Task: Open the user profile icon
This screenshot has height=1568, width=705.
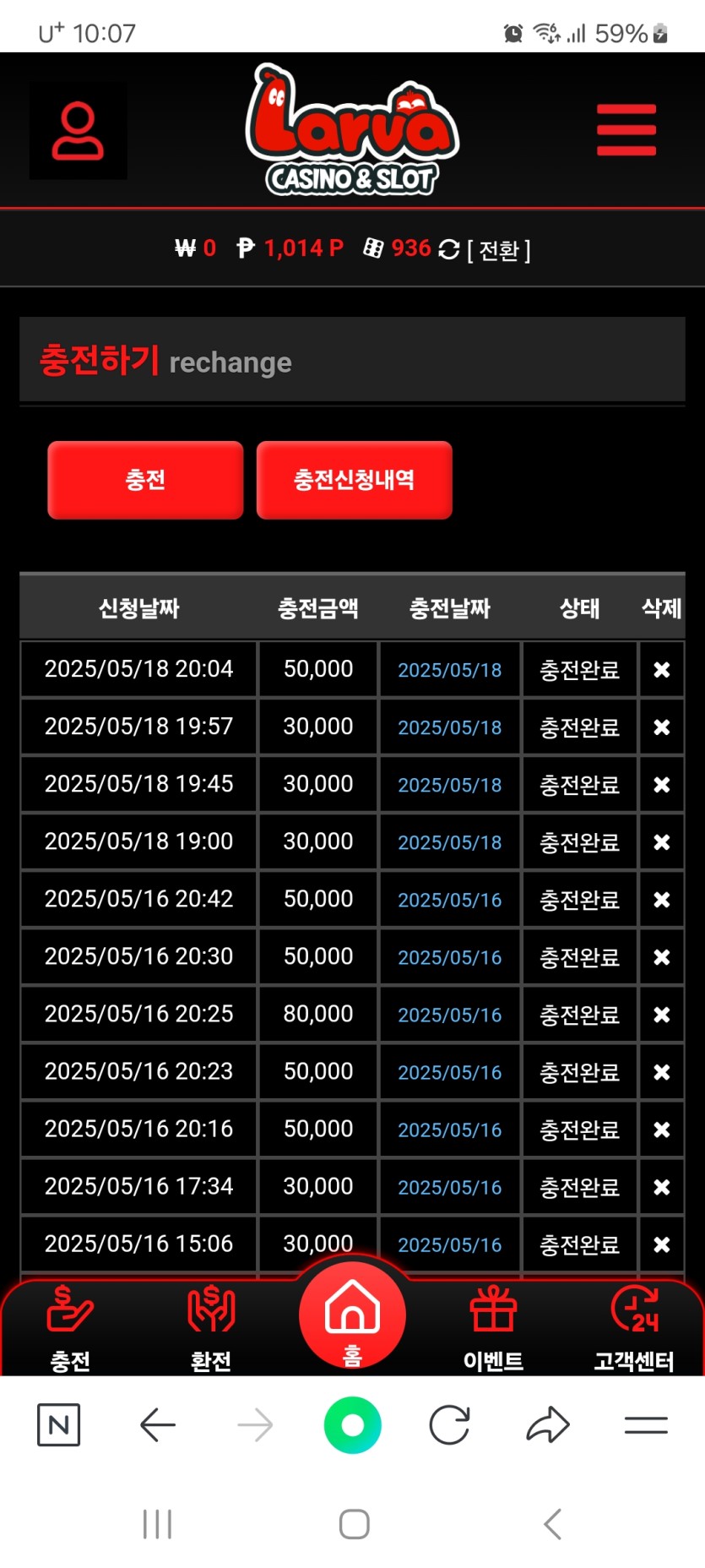Action: (x=78, y=131)
